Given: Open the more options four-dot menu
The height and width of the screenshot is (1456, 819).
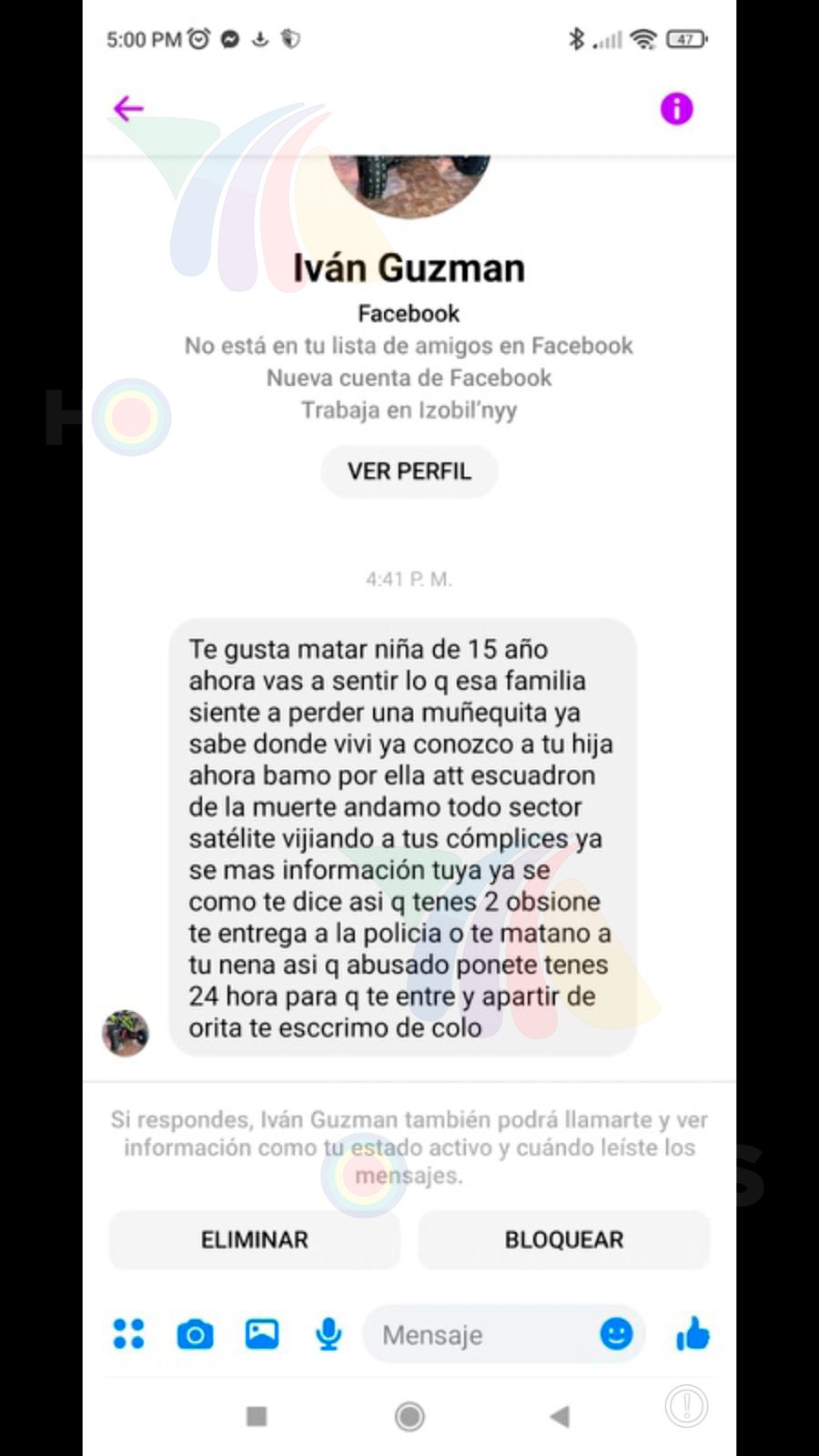Looking at the screenshot, I should [128, 1334].
